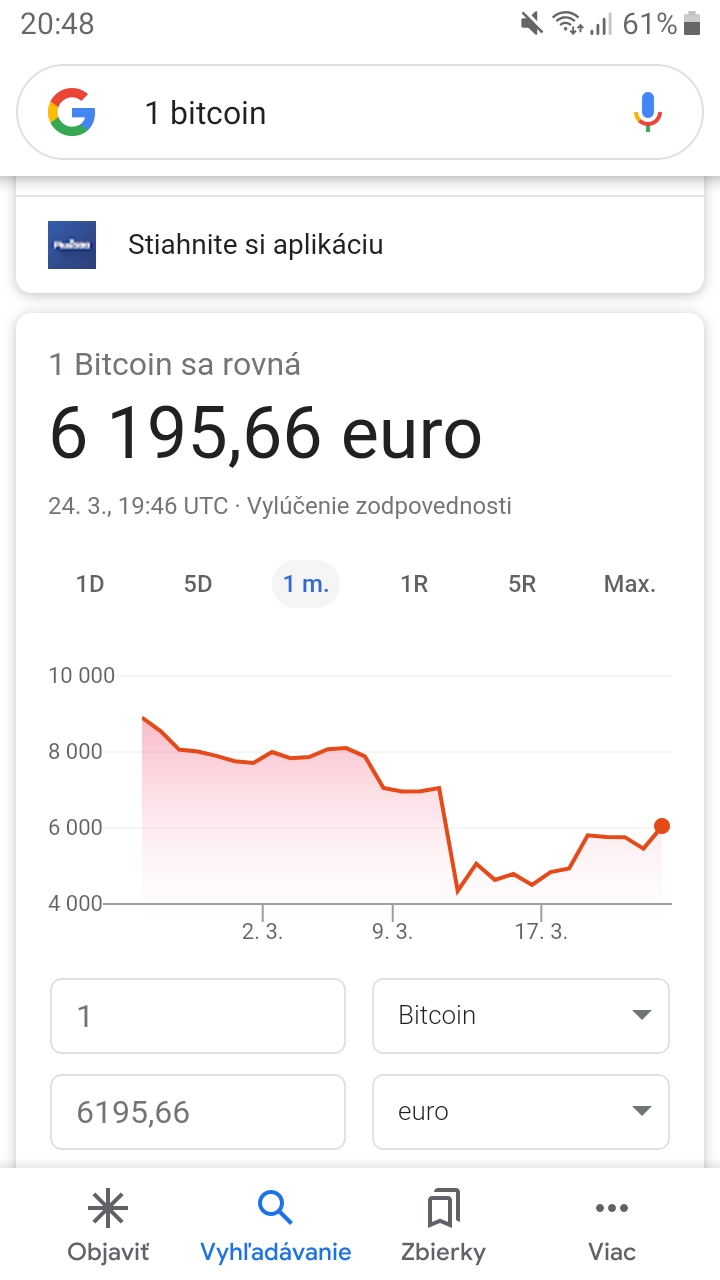720x1280 pixels.
Task: Expand the euro currency dropdown
Action: [520, 1112]
